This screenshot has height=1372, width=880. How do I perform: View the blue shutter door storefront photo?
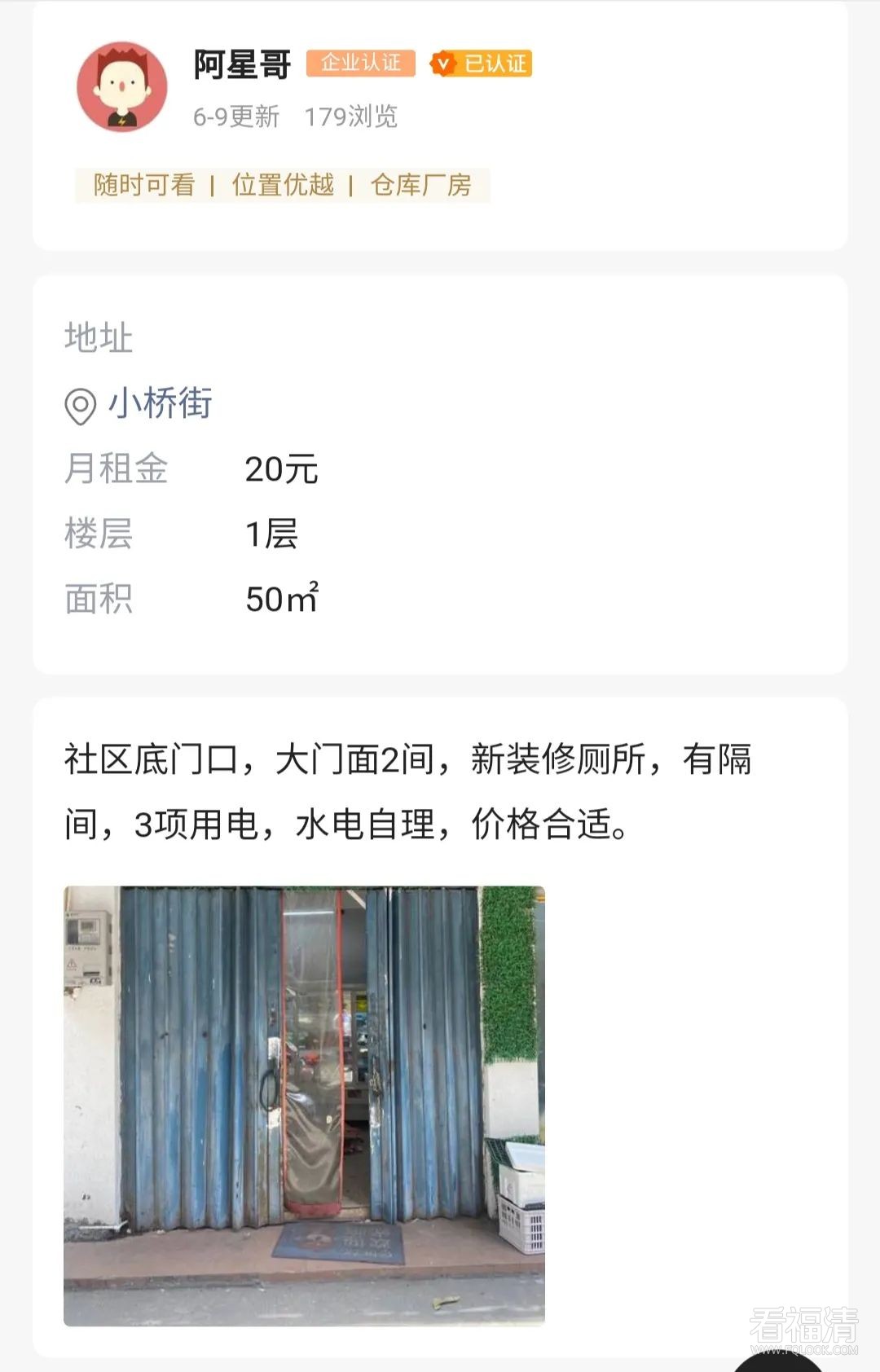pos(304,1106)
